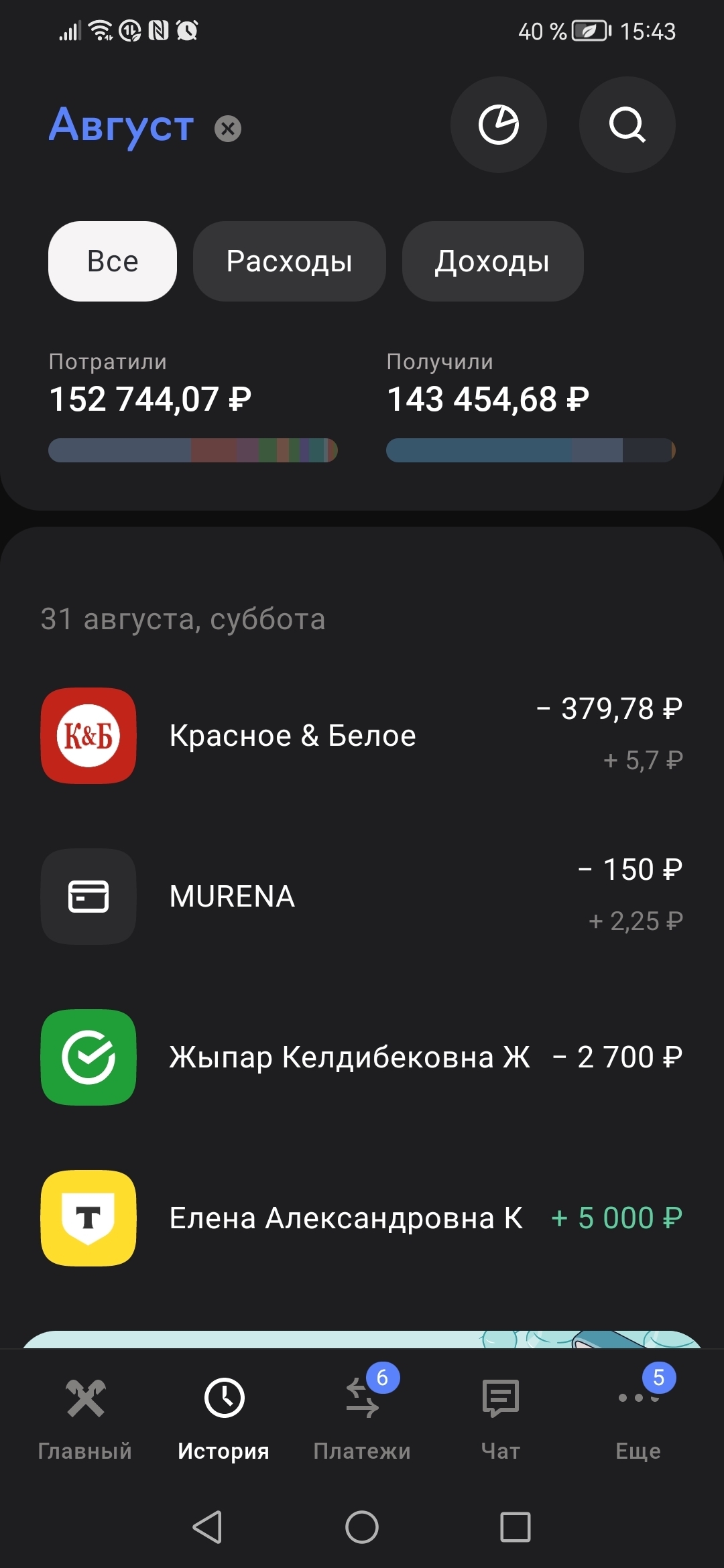Show only Расходы transactions
The height and width of the screenshot is (1568, 724).
click(289, 261)
